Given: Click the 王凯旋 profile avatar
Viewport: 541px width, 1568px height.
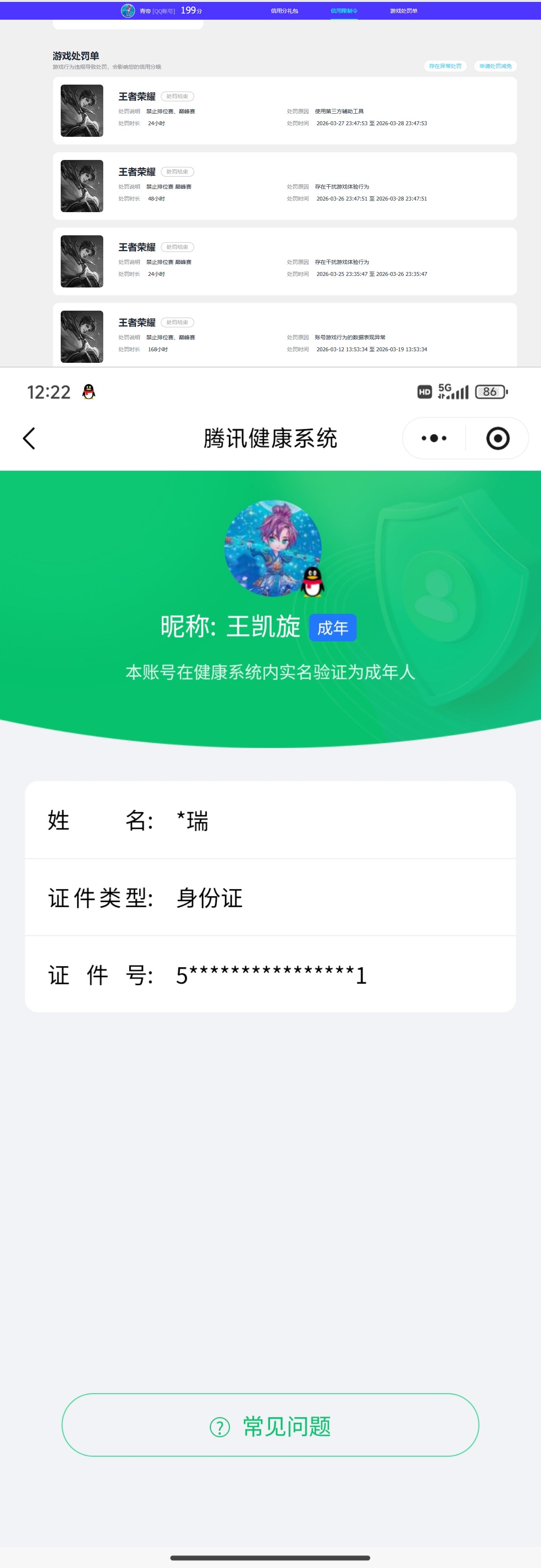Looking at the screenshot, I should tap(272, 547).
